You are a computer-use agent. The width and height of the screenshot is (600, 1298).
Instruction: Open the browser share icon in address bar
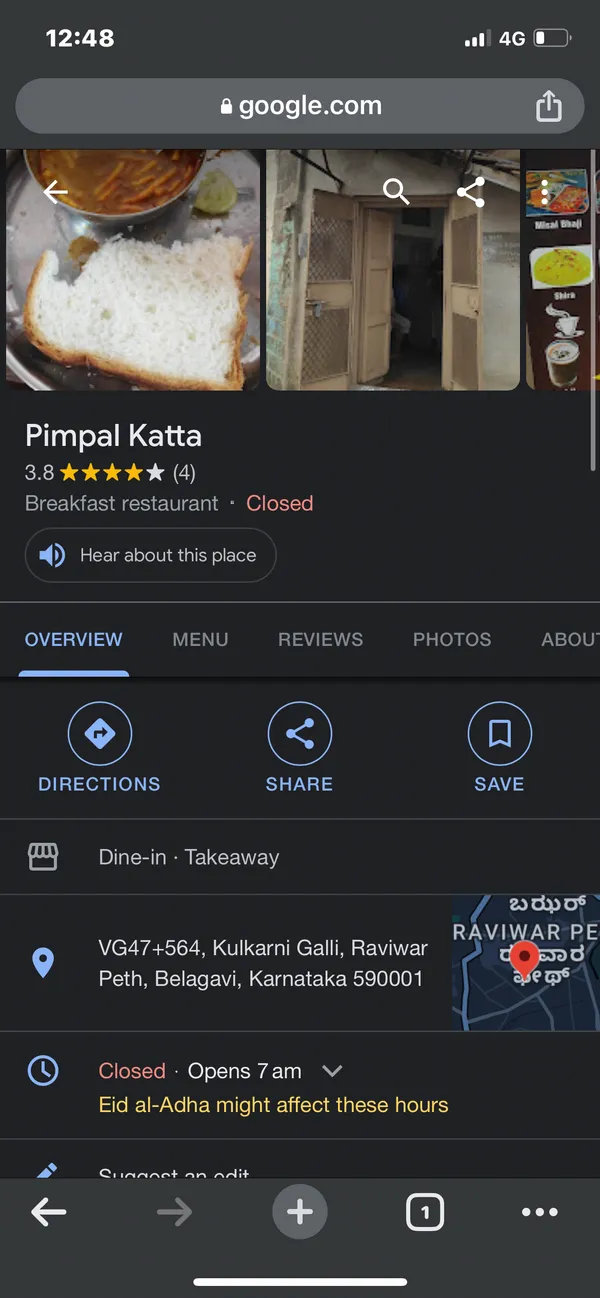point(548,106)
